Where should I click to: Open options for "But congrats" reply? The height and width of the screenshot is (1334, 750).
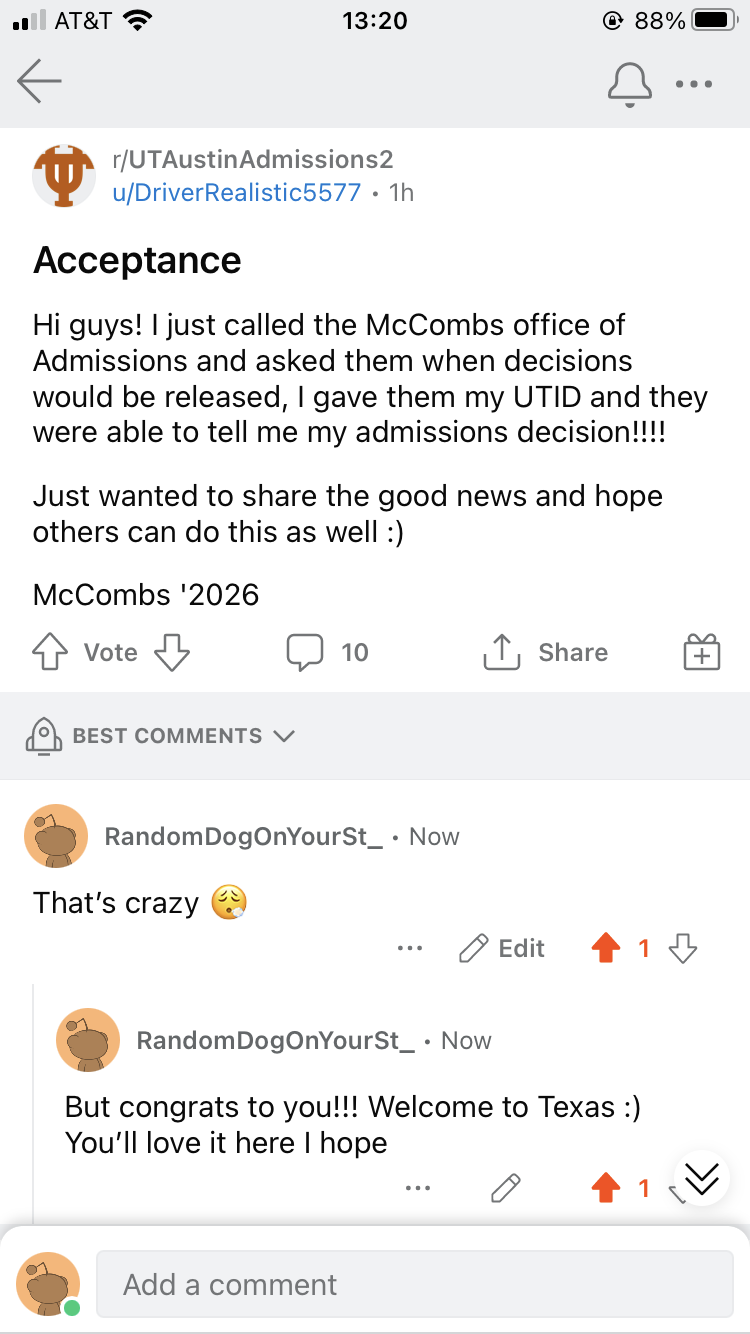click(418, 1188)
